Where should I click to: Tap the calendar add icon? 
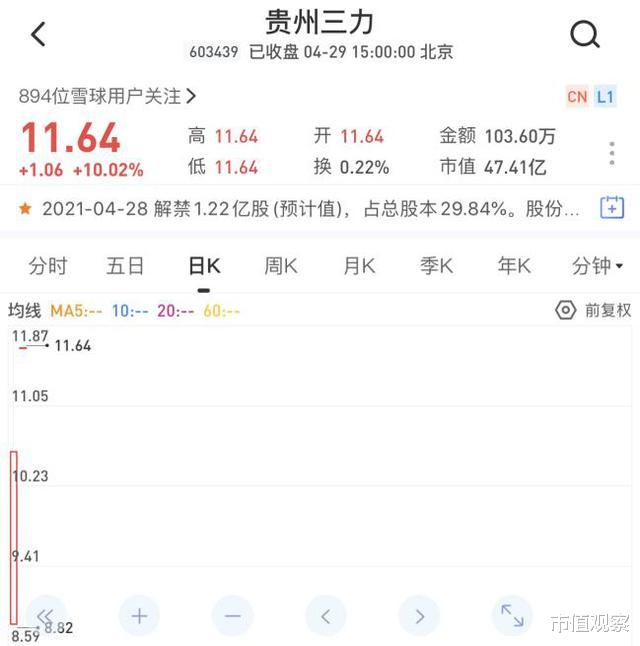coord(611,208)
